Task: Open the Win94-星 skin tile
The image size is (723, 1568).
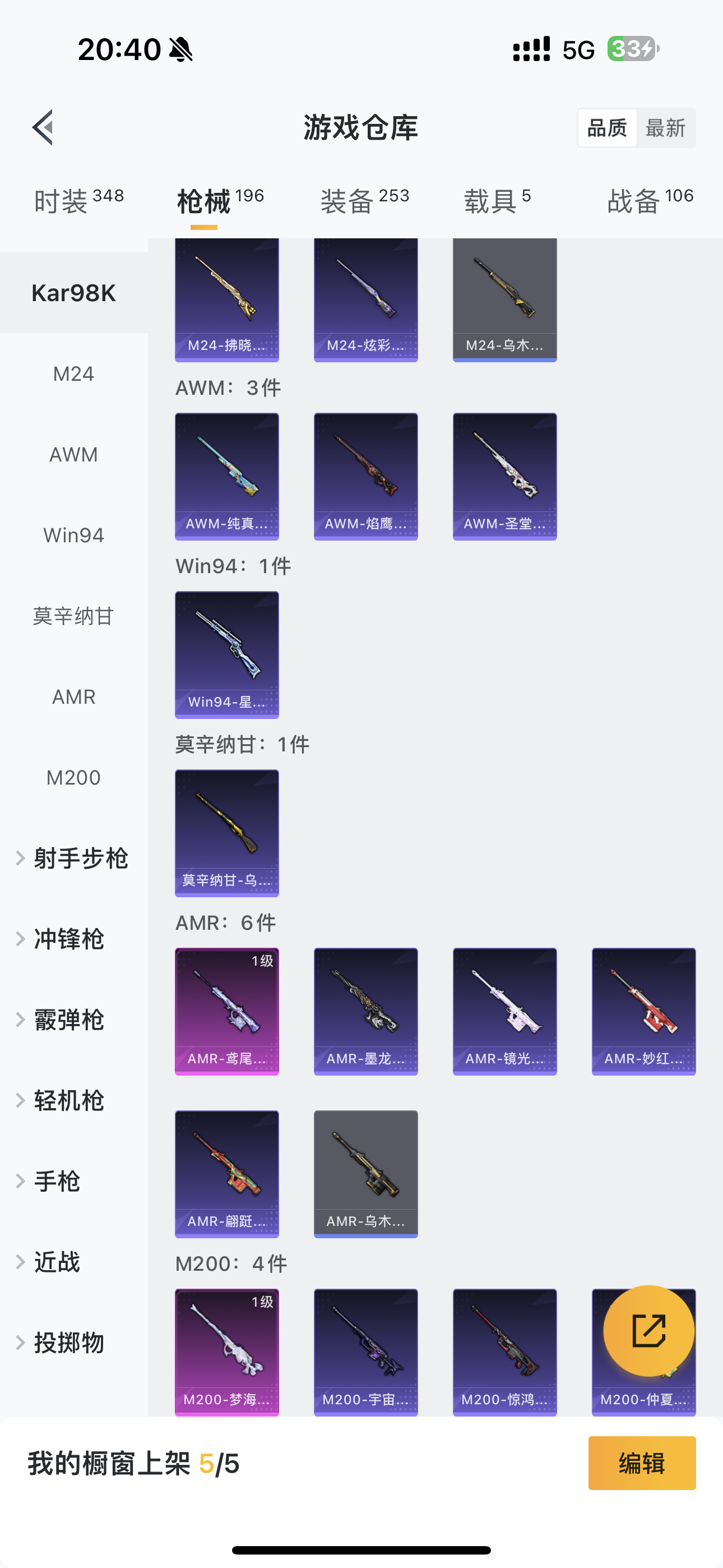Action: 227,654
